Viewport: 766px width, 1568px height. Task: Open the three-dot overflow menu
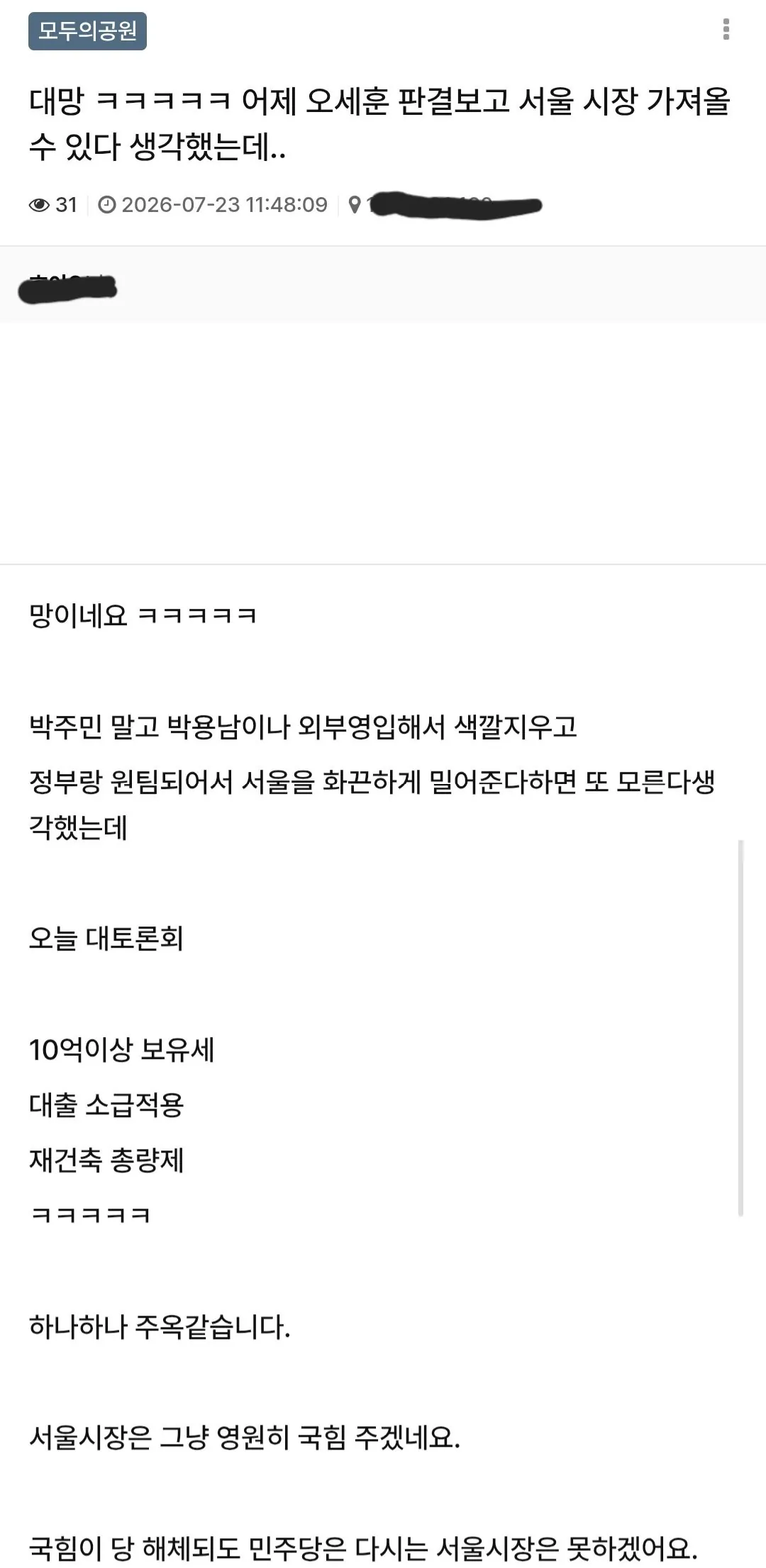click(726, 29)
